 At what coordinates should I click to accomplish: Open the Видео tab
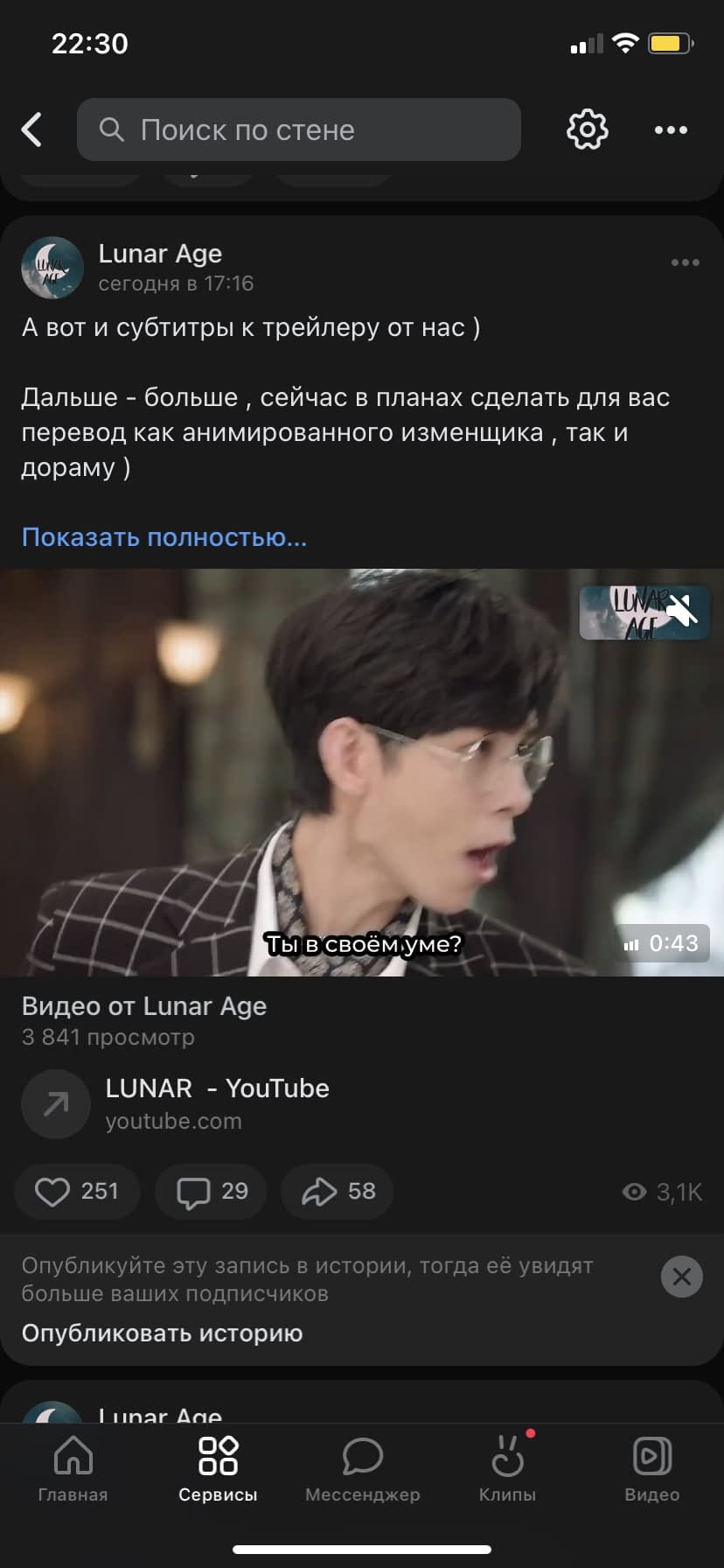pos(651,1470)
